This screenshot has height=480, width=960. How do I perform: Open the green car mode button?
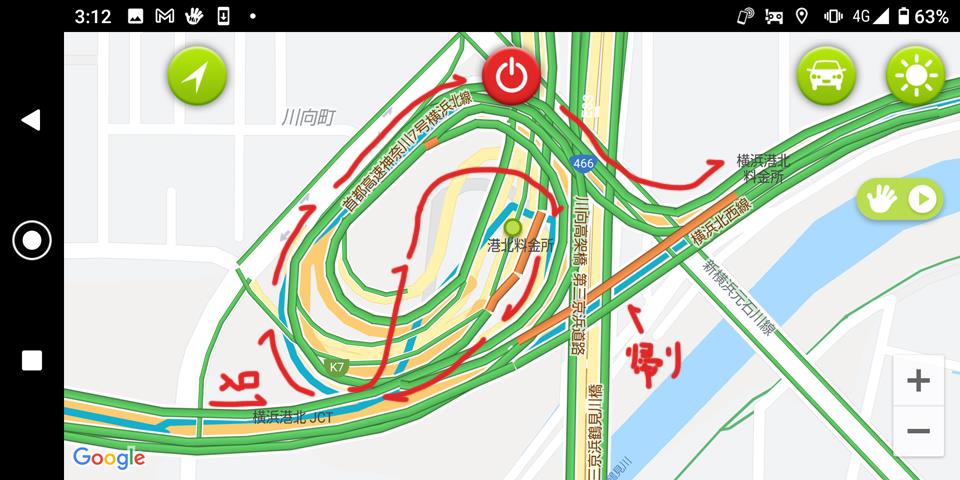826,76
